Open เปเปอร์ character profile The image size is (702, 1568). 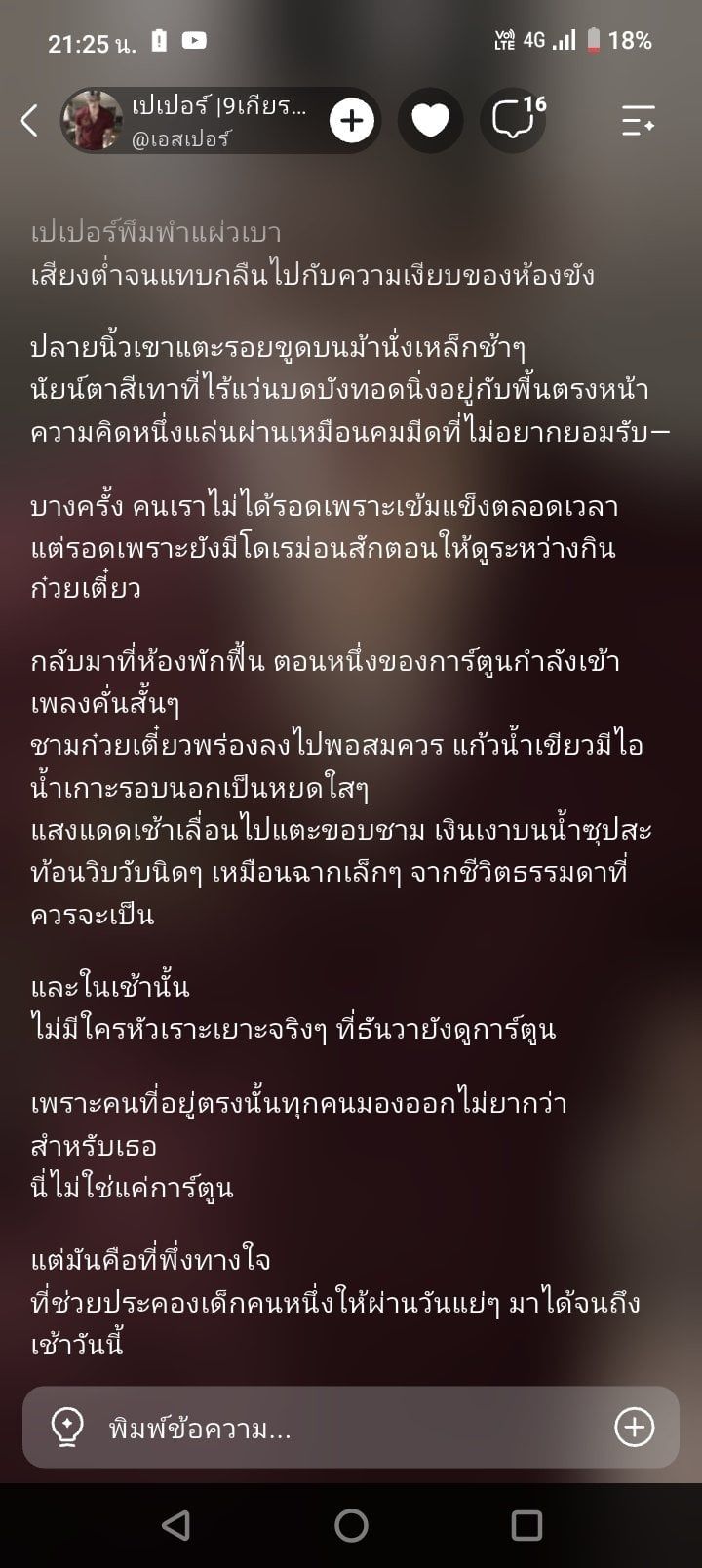(x=190, y=121)
